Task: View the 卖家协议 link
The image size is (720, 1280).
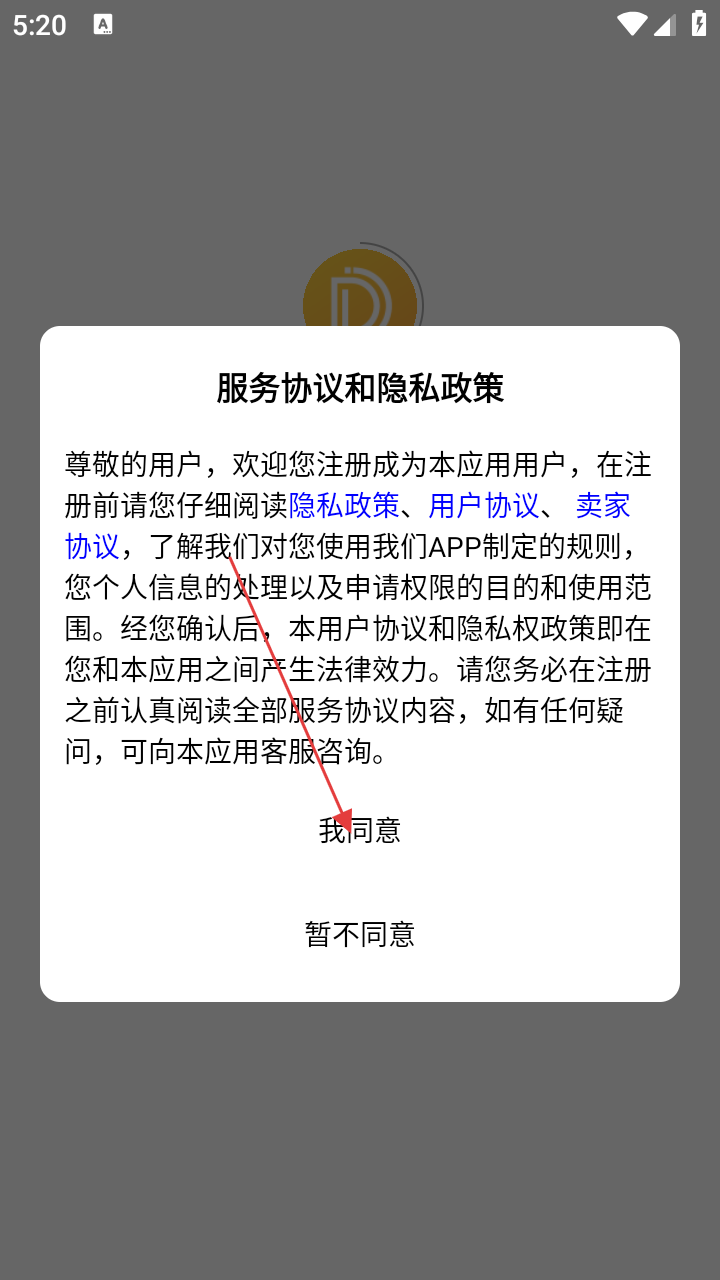Action: [603, 506]
